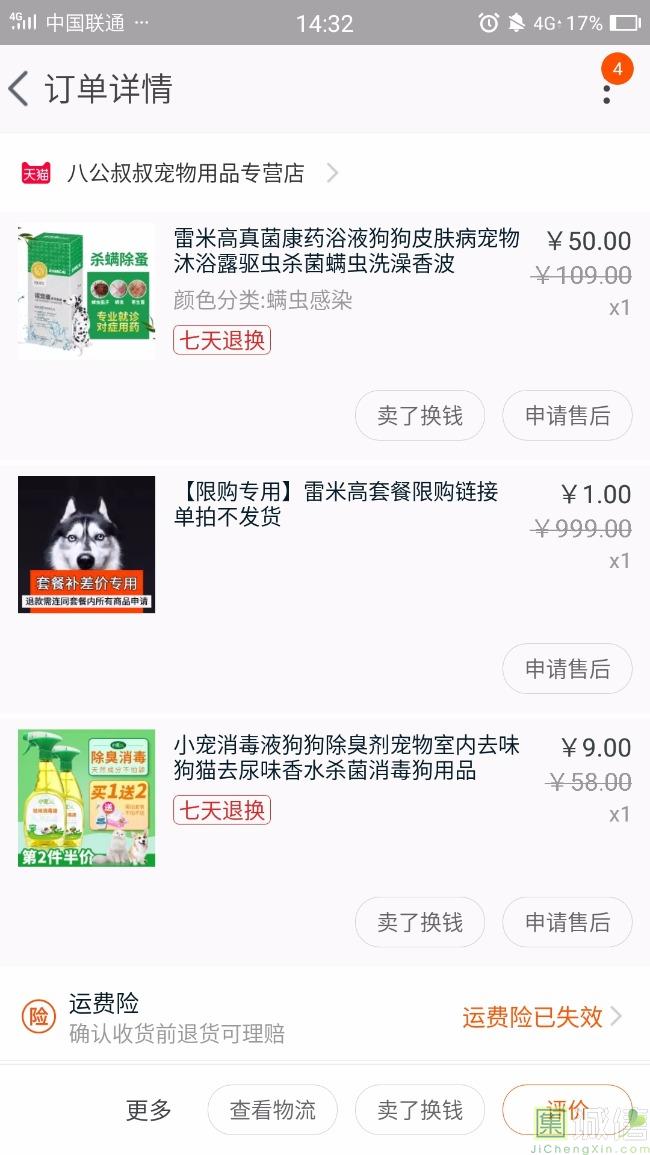Viewport: 650px width, 1155px height.
Task: View logistics with 查看物流
Action: point(272,1110)
